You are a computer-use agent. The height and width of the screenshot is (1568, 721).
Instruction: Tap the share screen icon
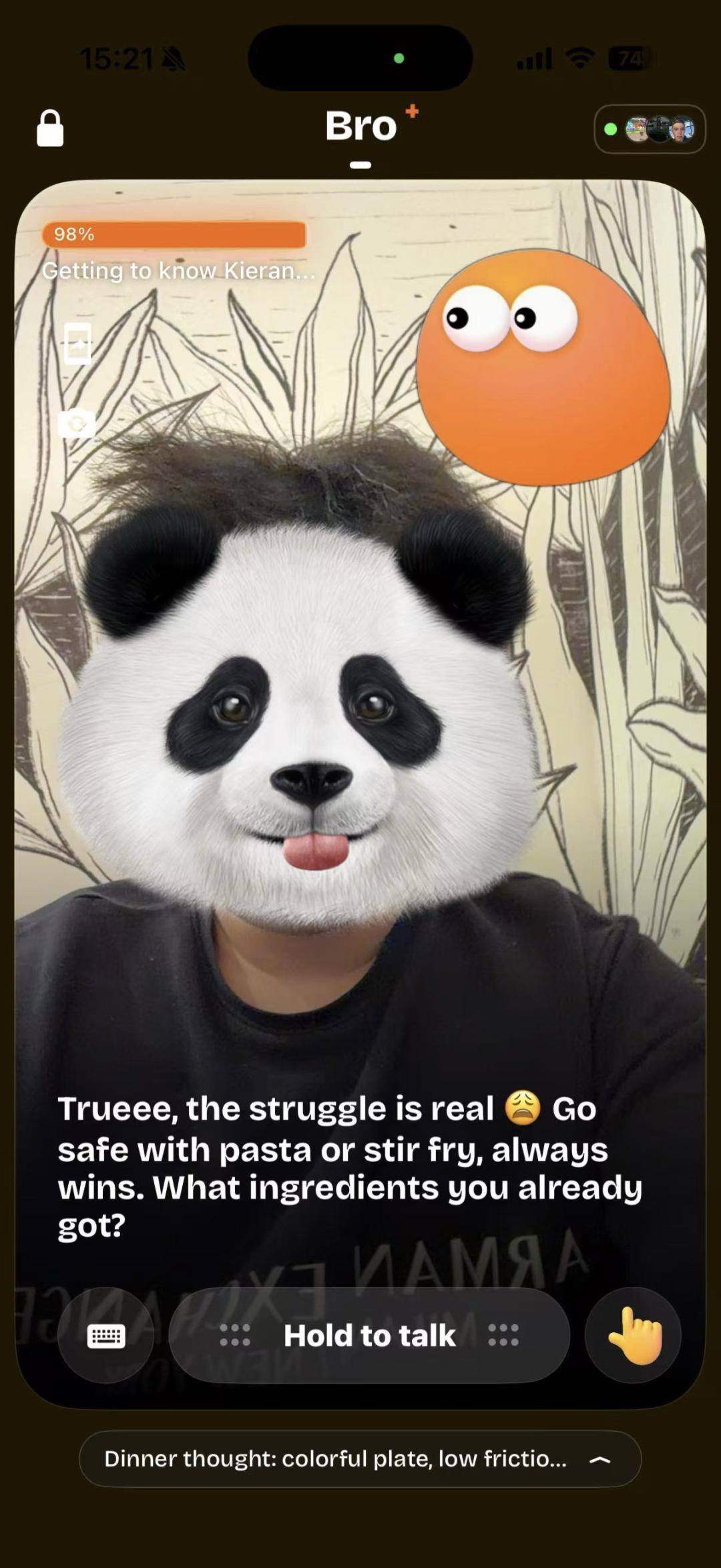pyautogui.click(x=77, y=344)
